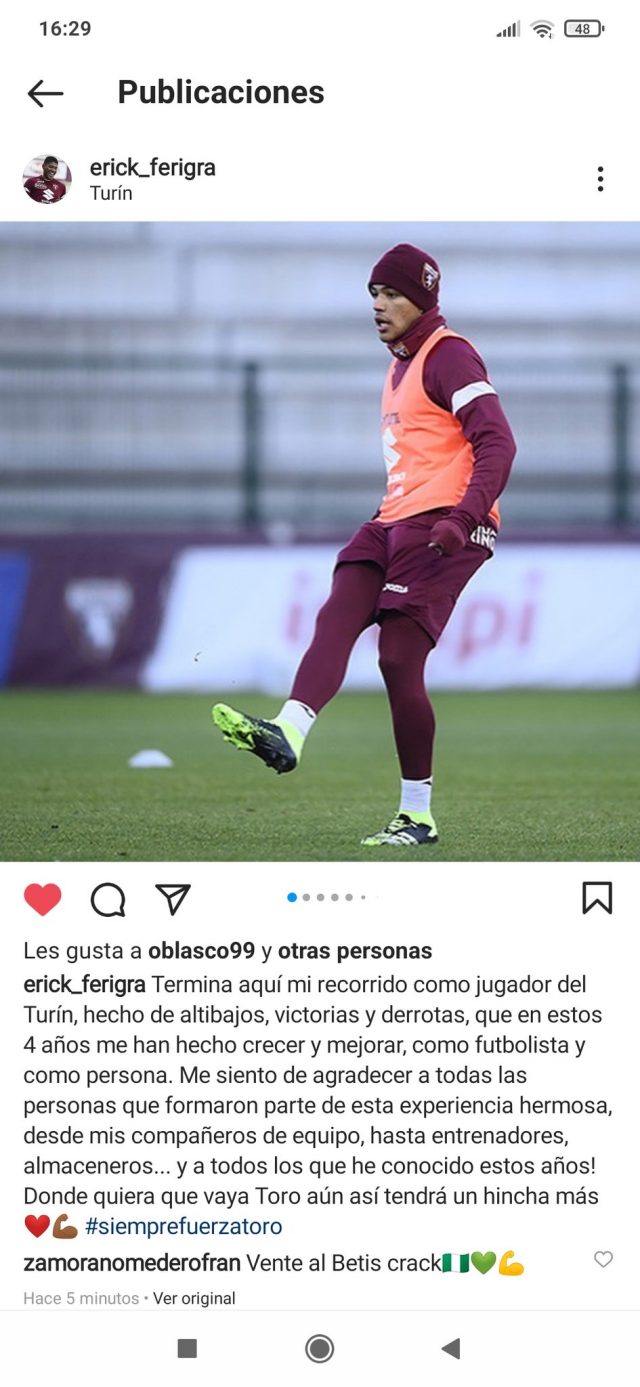
Task: Share the post via the paper plane icon
Action: [173, 899]
